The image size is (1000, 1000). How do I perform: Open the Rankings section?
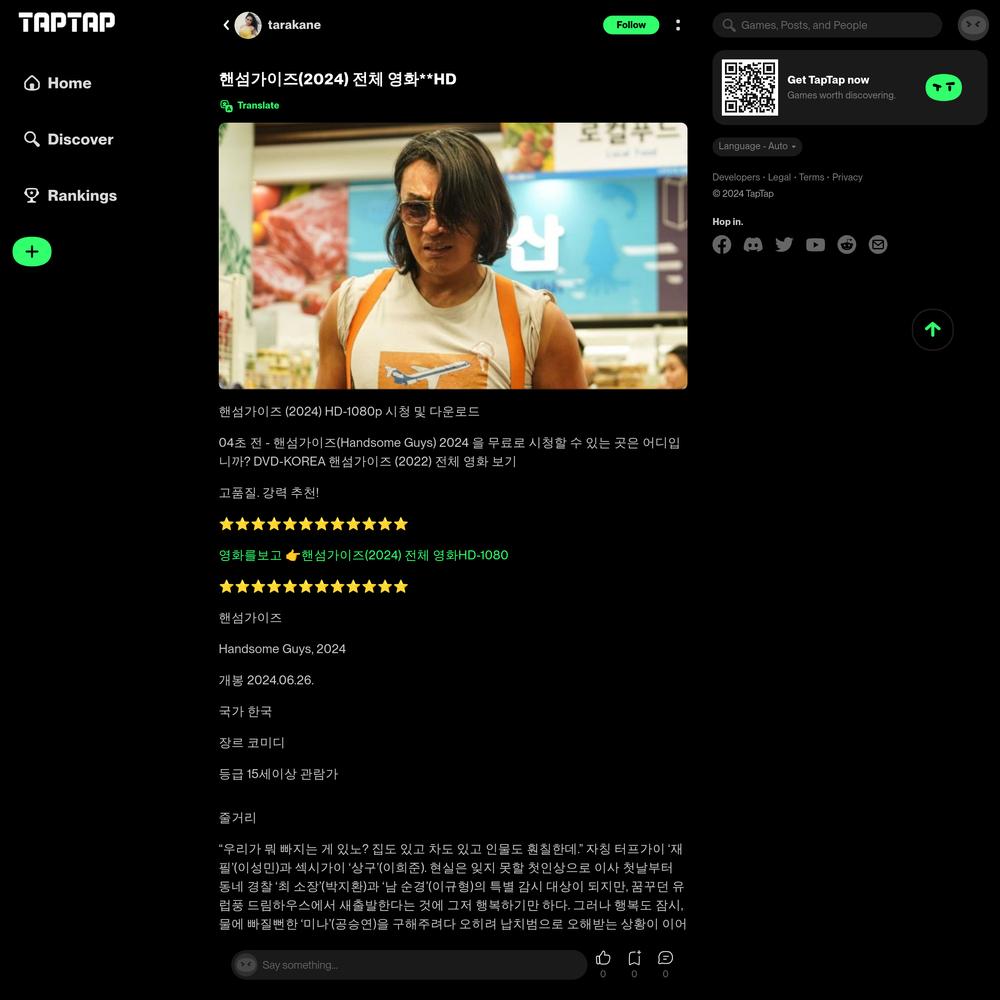pos(70,195)
